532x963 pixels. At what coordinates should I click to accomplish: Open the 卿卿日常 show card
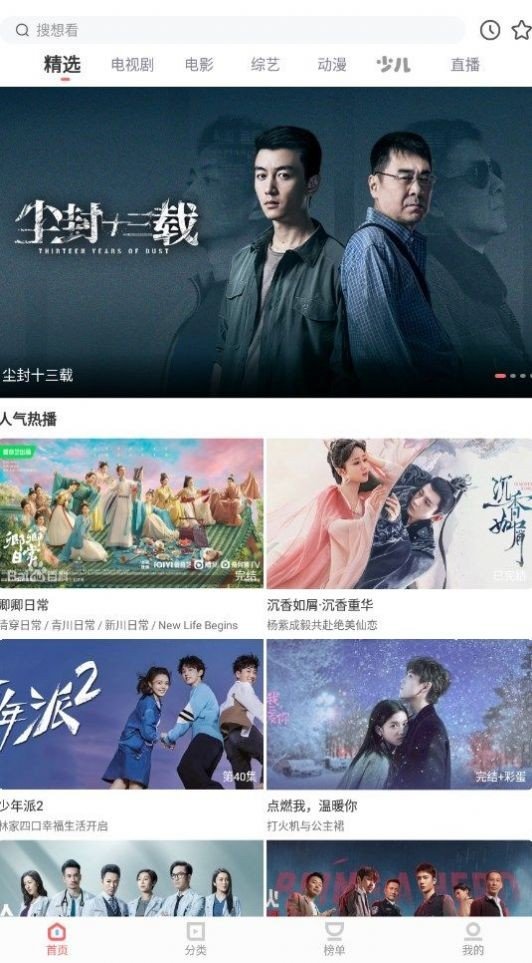tap(131, 536)
